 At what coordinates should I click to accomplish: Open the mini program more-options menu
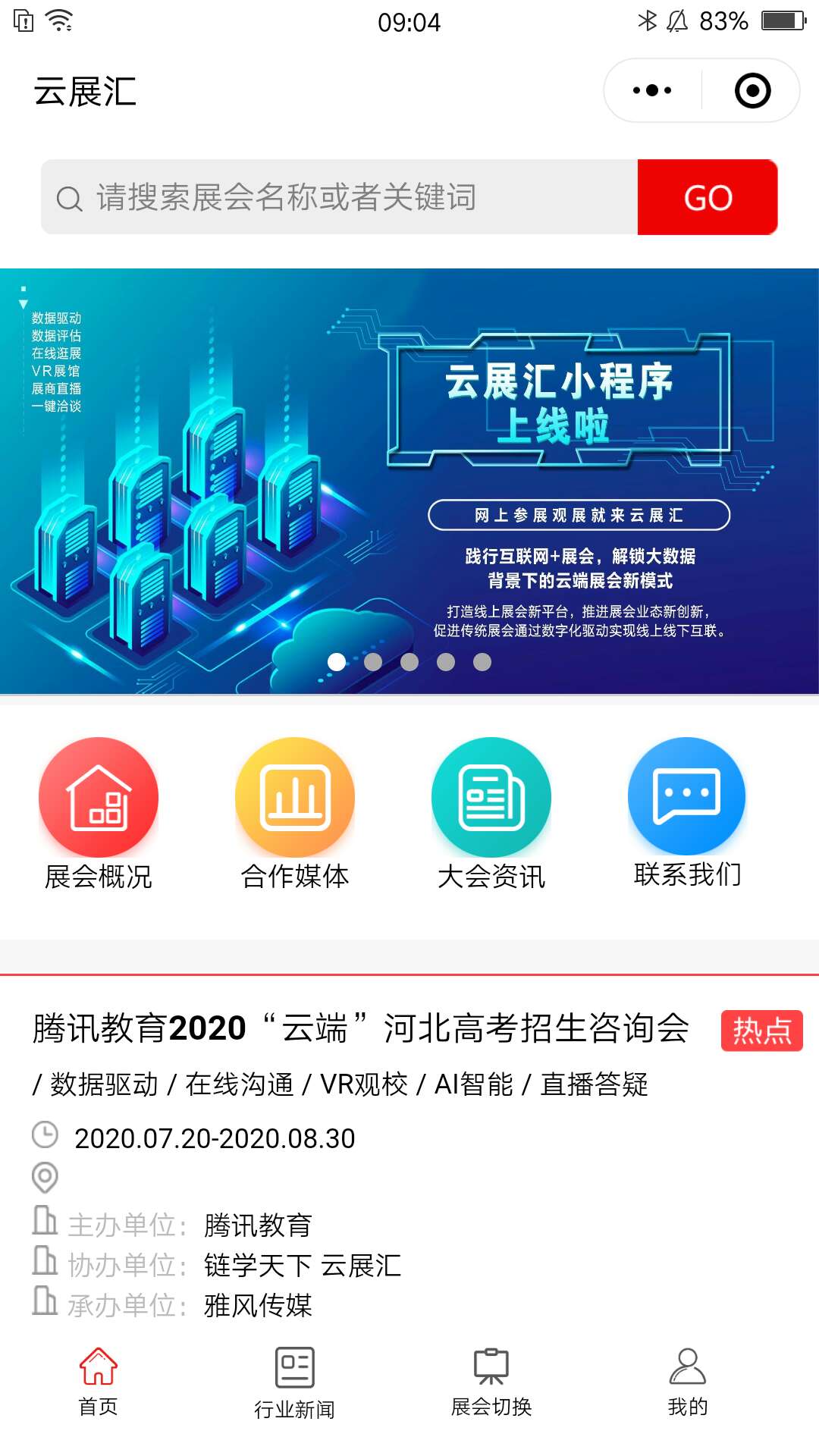point(652,91)
